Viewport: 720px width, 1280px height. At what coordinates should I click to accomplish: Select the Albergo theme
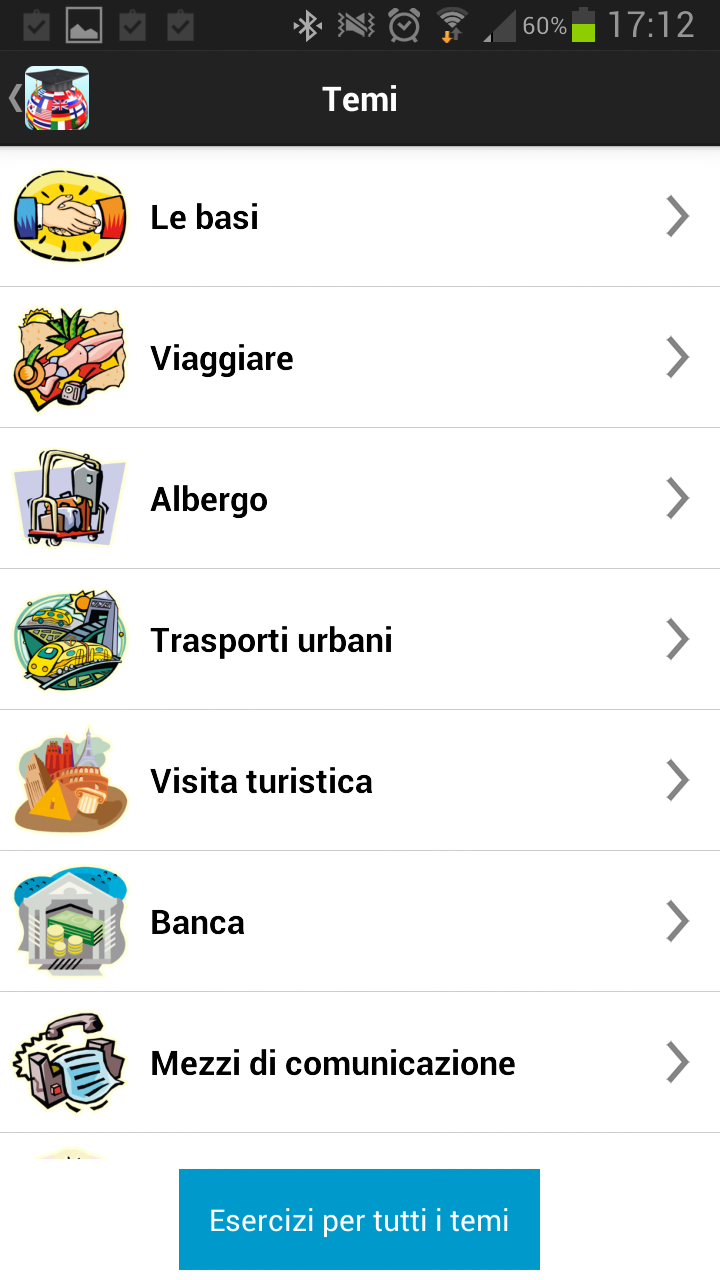coord(360,498)
